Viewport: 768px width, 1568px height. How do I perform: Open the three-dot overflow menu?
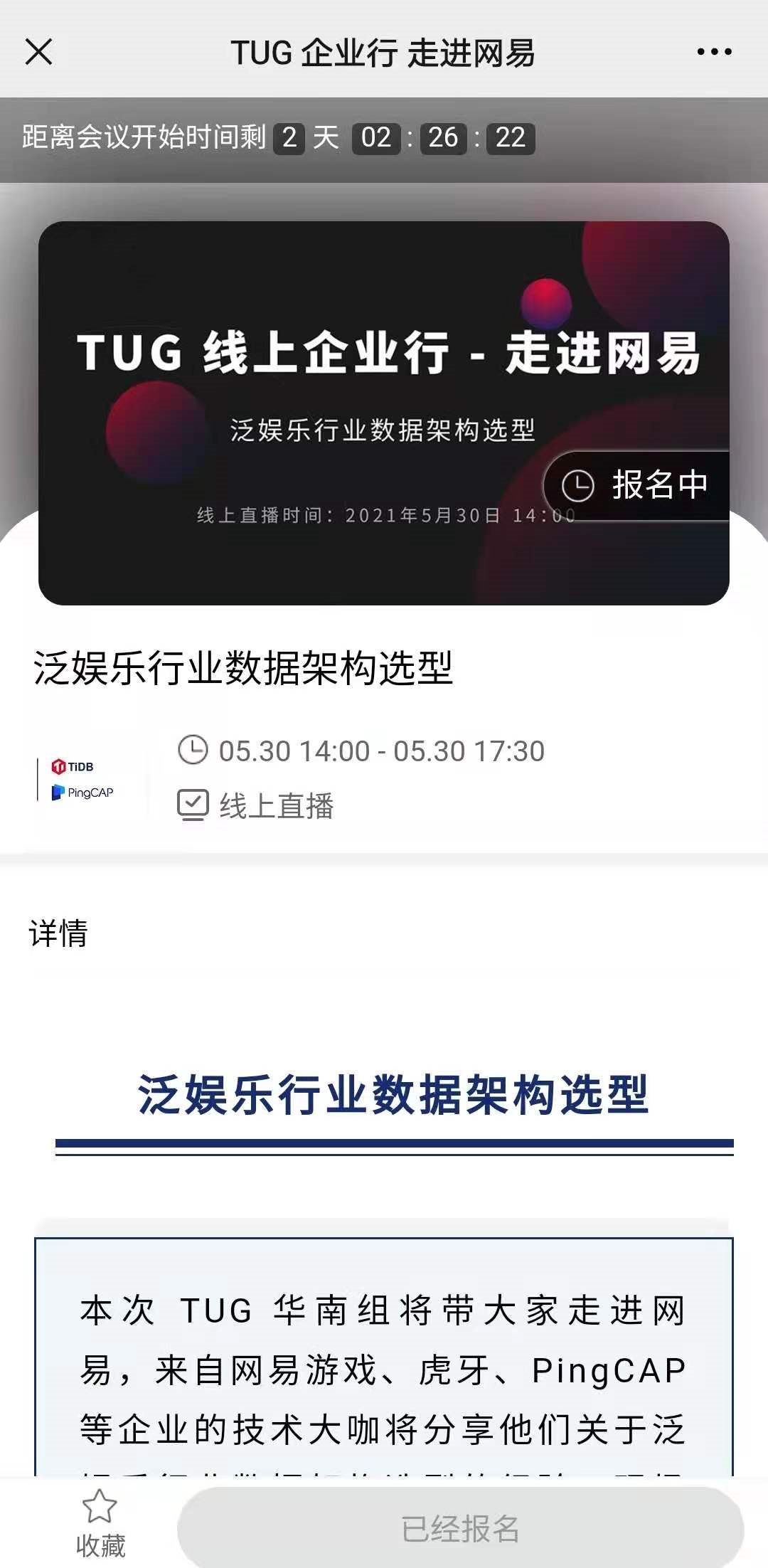click(714, 52)
